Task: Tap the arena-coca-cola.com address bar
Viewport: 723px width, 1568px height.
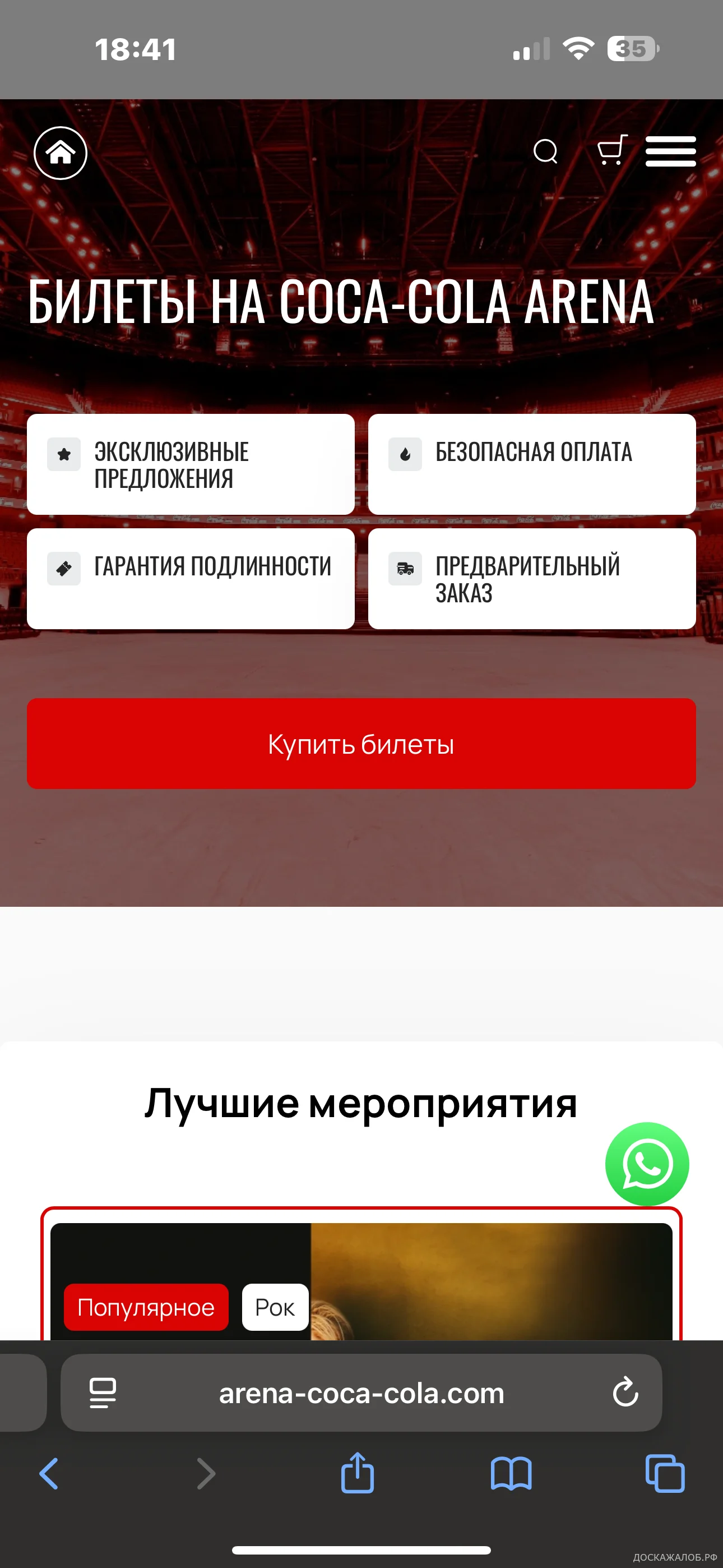Action: pos(361,1393)
